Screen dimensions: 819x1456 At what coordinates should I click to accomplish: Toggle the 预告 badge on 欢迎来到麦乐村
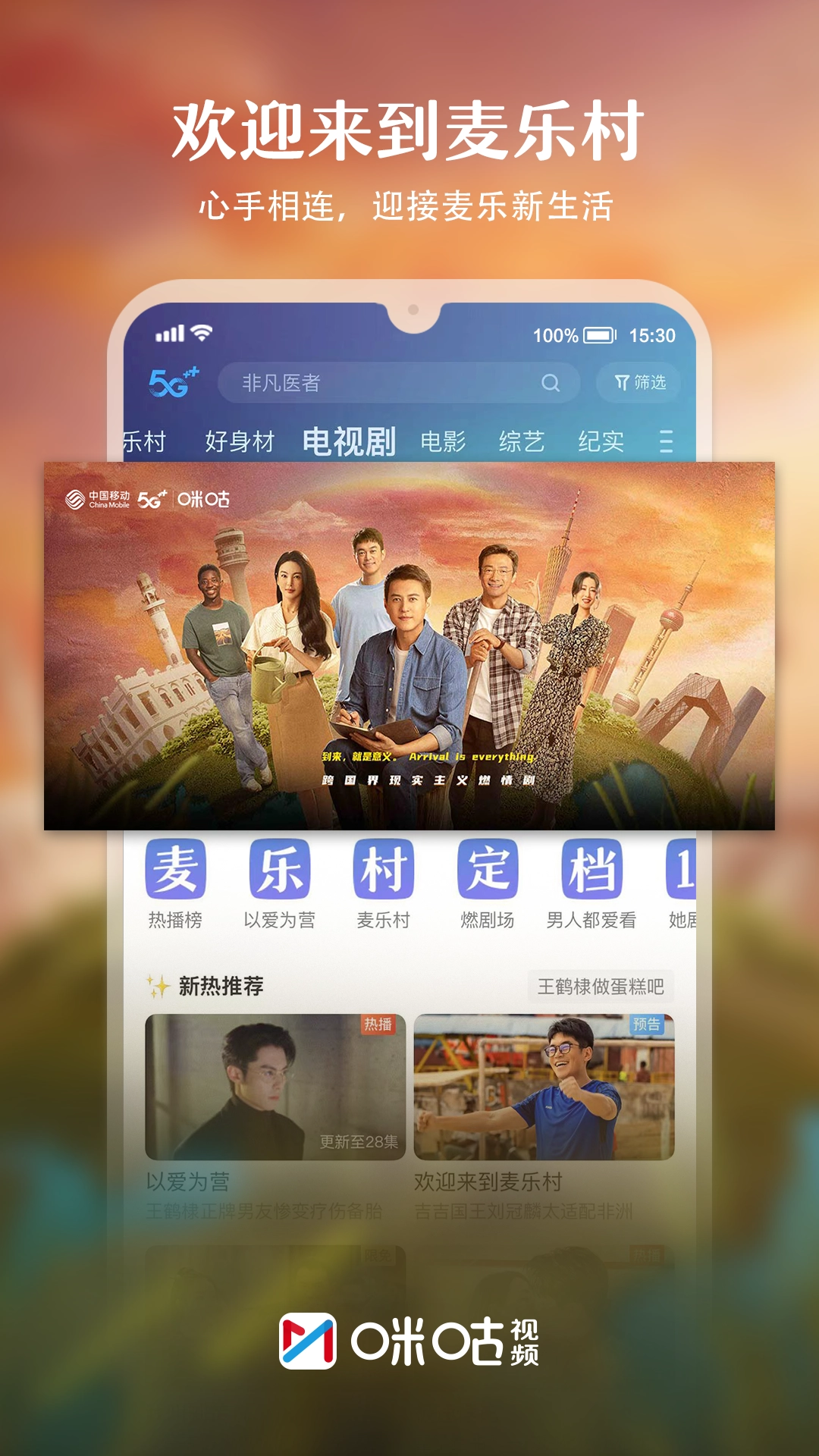click(646, 1024)
